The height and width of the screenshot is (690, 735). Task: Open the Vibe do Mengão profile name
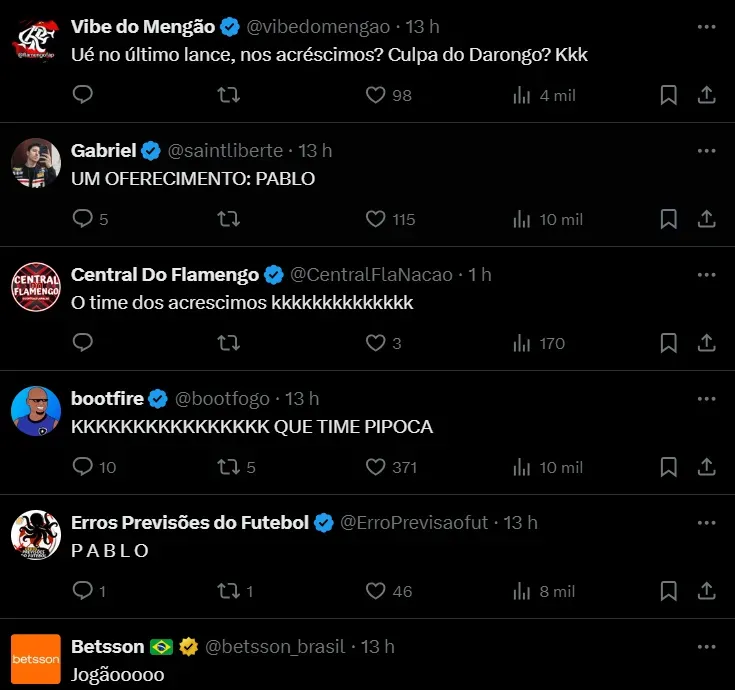click(141, 26)
